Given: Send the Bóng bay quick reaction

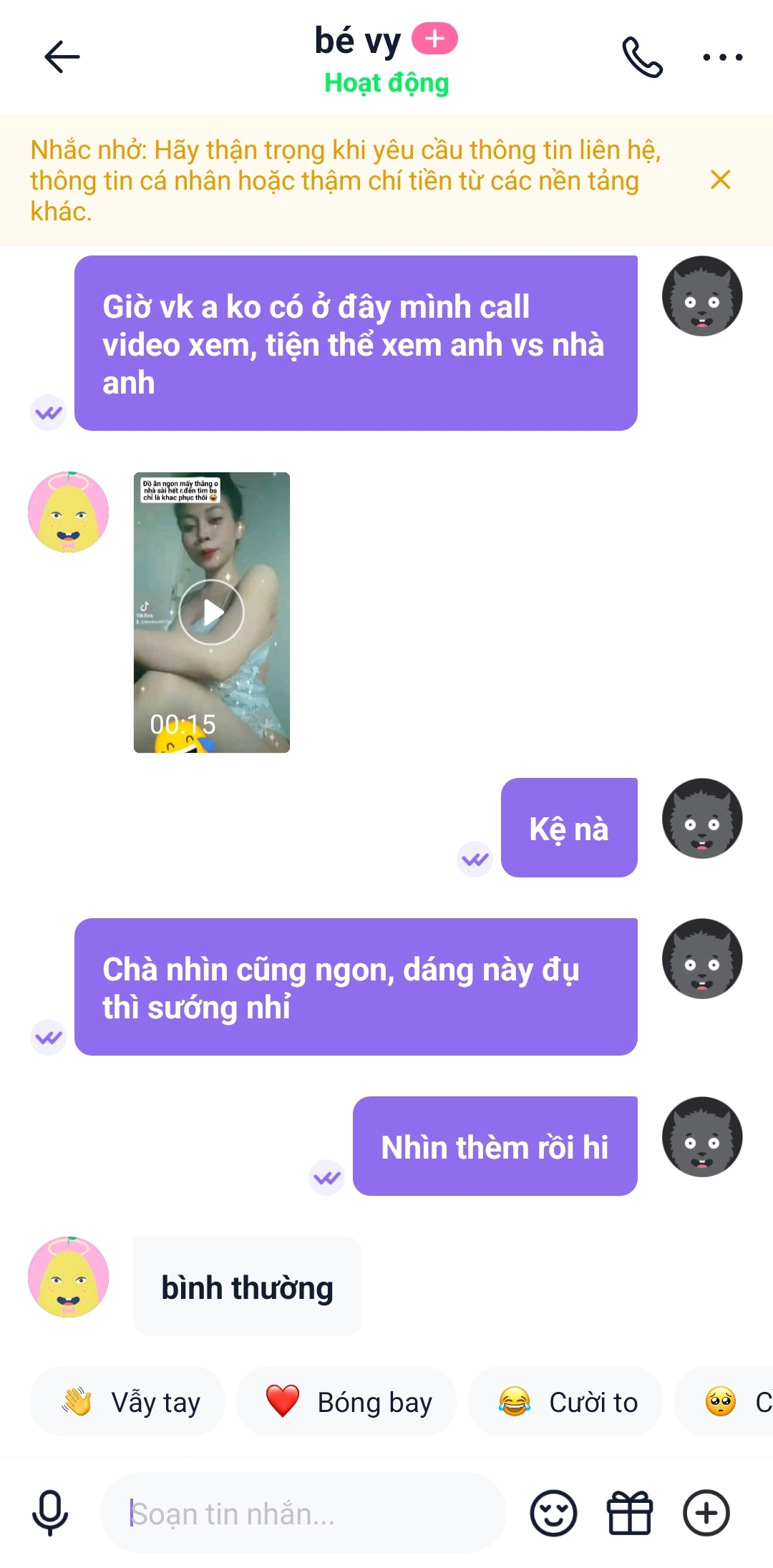Looking at the screenshot, I should tap(346, 1402).
